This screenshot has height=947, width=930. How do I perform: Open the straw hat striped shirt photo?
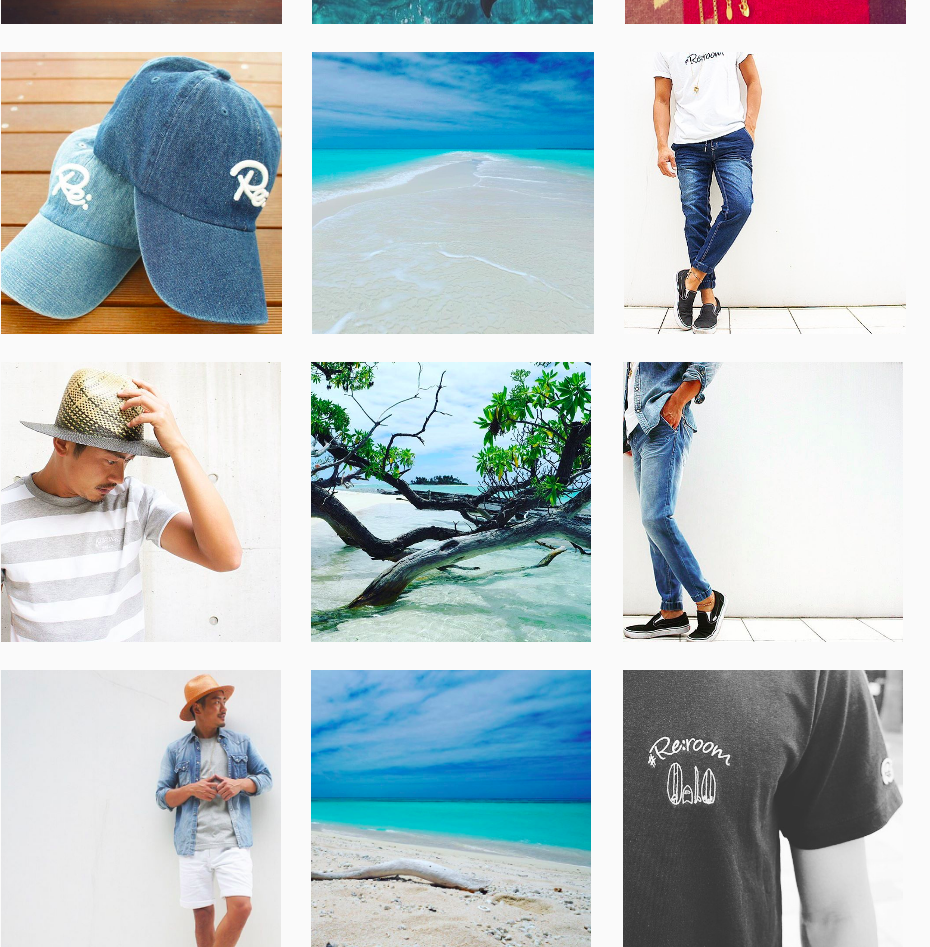[141, 502]
